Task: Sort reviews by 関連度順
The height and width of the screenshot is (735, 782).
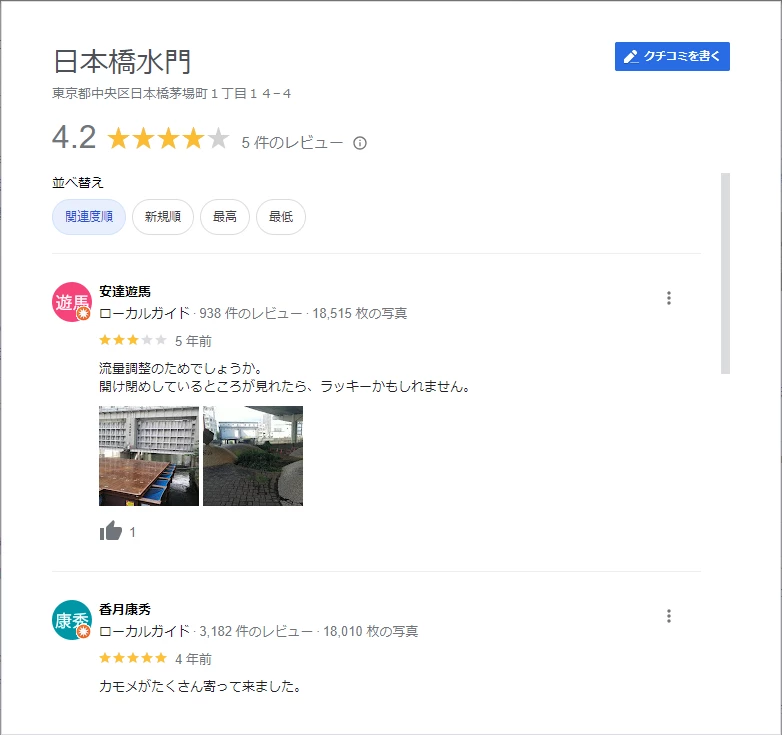Action: [x=89, y=217]
